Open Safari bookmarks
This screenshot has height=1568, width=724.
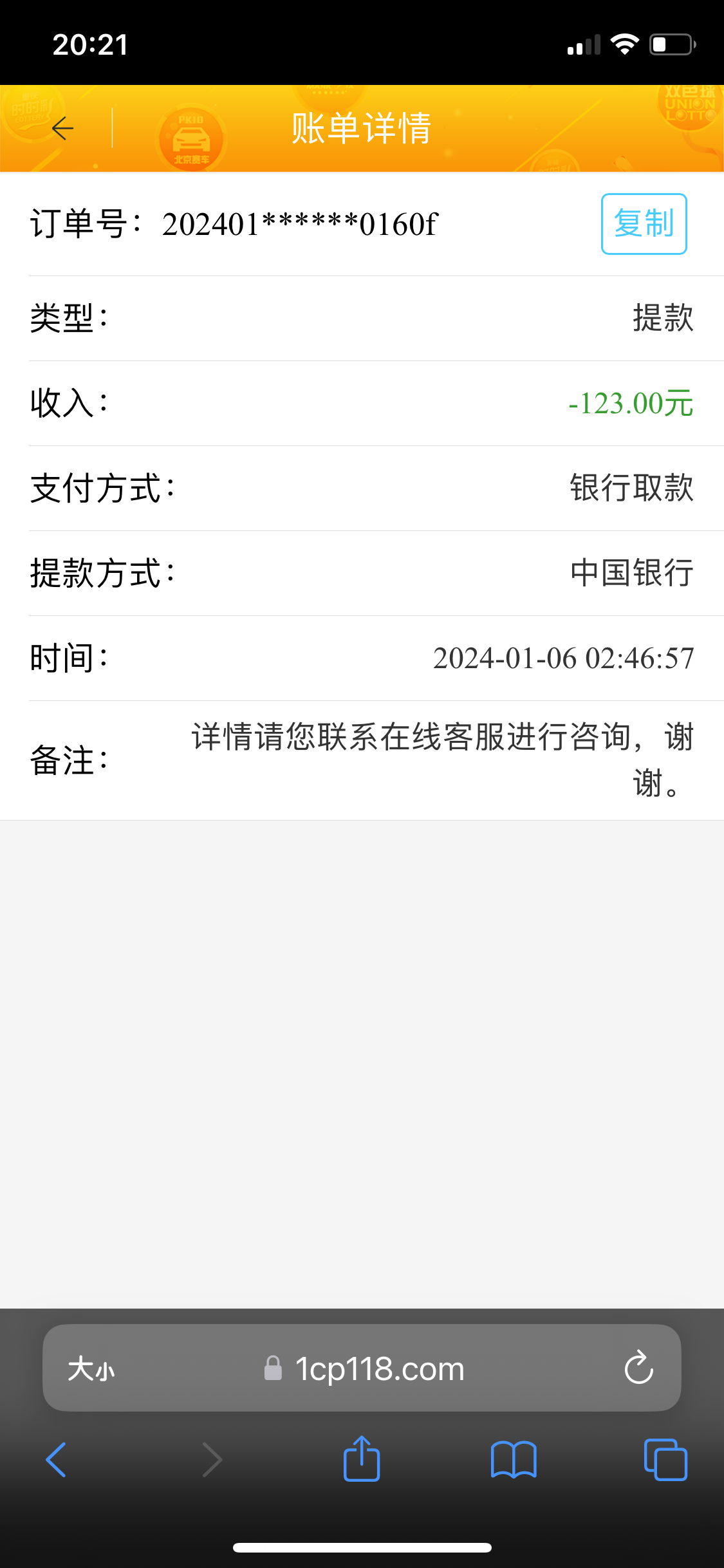pyautogui.click(x=513, y=1459)
